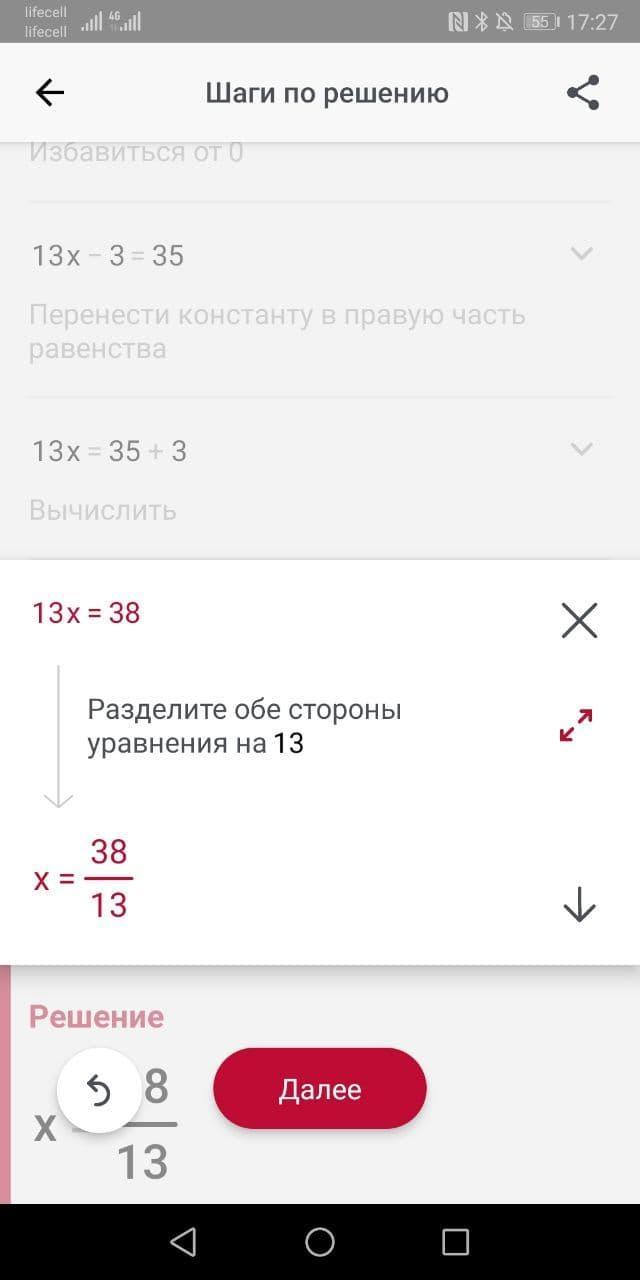Go back using the top-left arrow
This screenshot has width=640, height=1280.
click(x=49, y=93)
